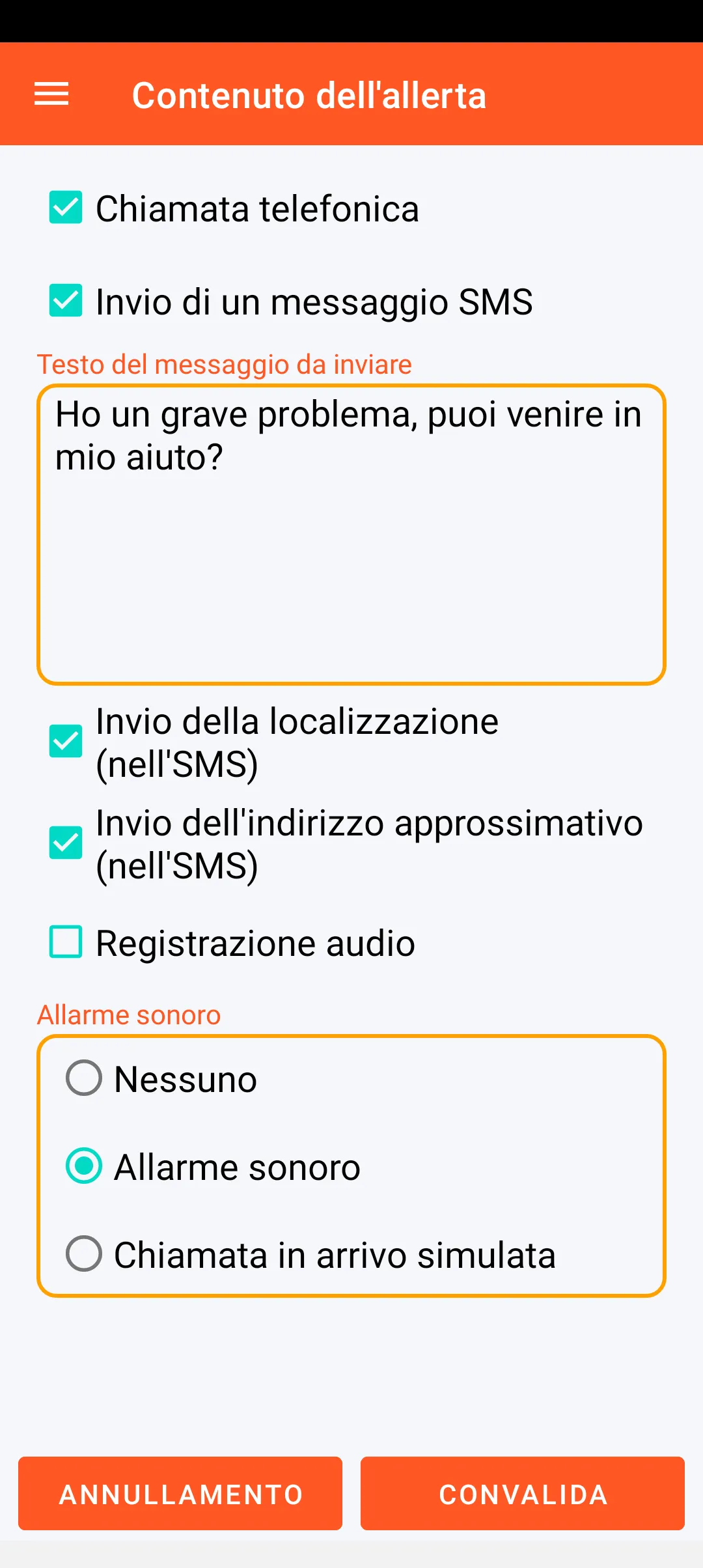Disable Invio di un messaggio SMS

point(66,300)
